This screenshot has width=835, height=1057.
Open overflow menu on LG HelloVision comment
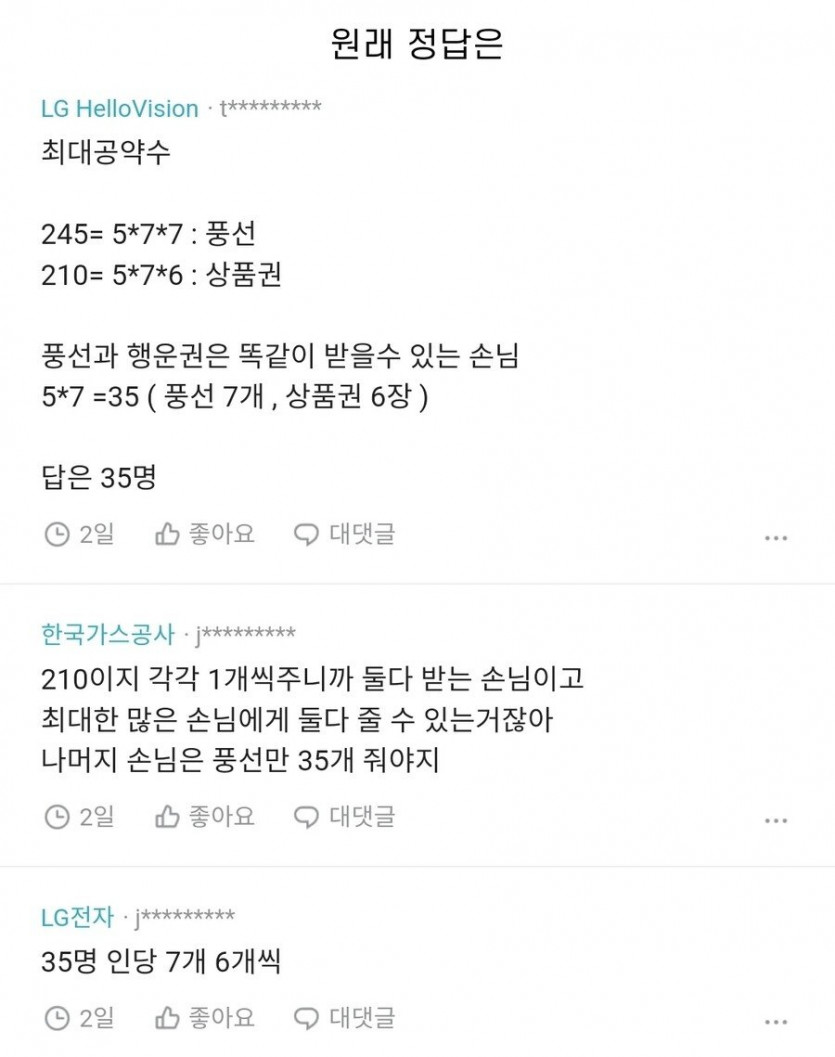click(x=776, y=538)
